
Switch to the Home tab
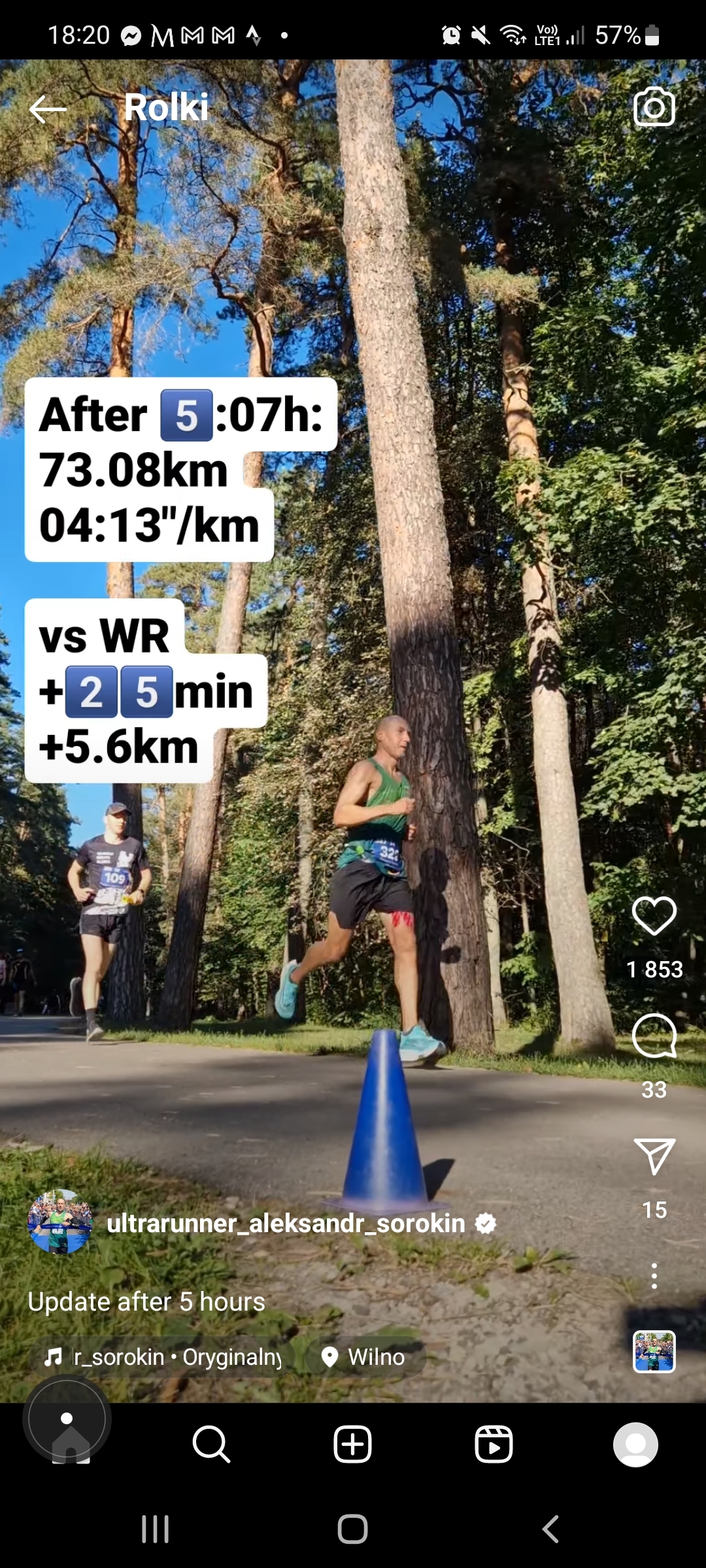(71, 1444)
